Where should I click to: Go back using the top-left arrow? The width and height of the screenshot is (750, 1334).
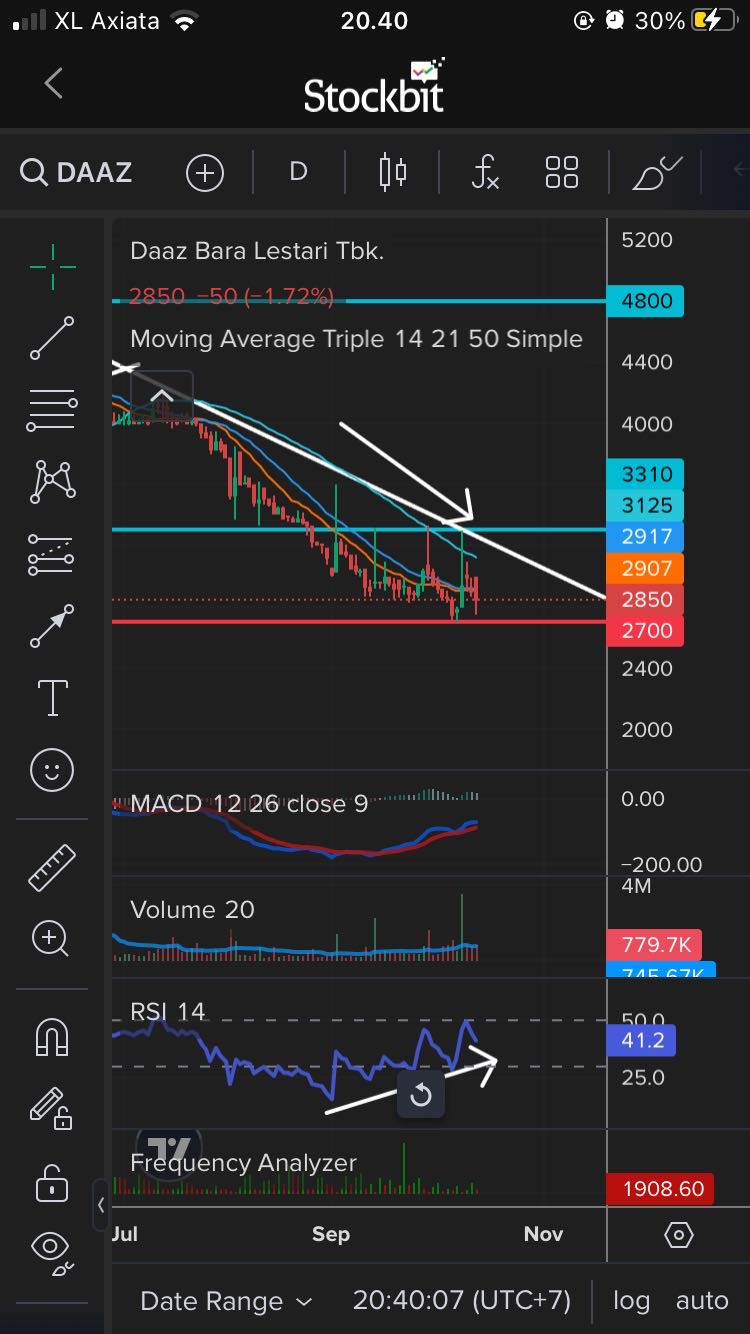point(54,83)
